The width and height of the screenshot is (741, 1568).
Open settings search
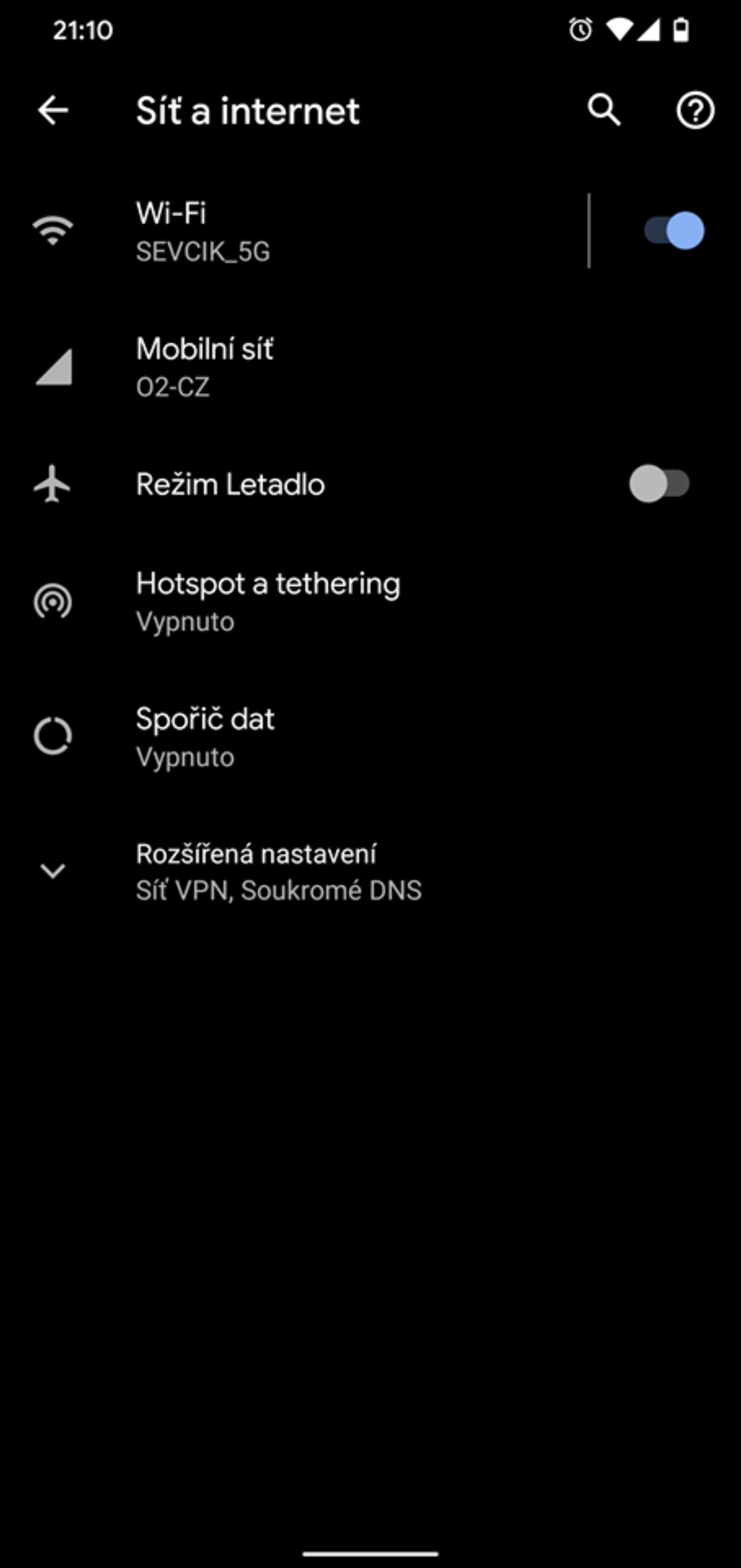pyautogui.click(x=604, y=111)
